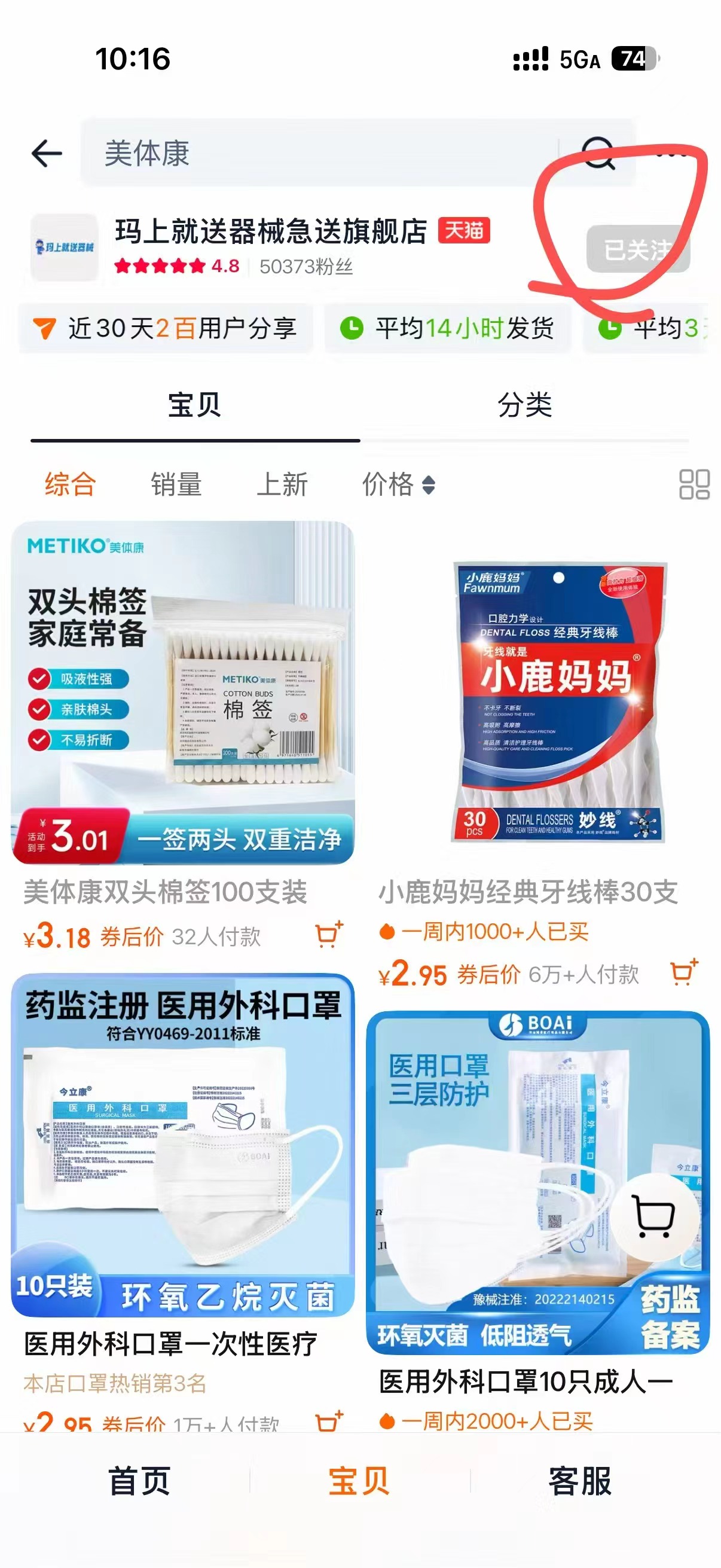Choose the 上新 sorting option
Screen dimensions: 721x1568
click(x=284, y=484)
